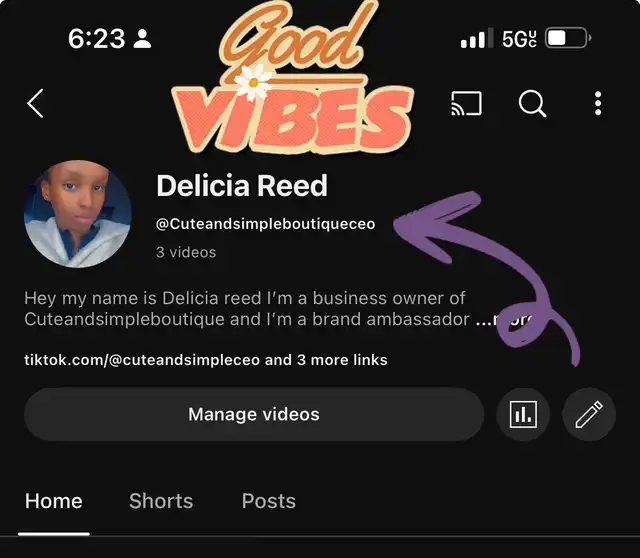Open the three-dot overflow menu
This screenshot has height=558, width=640.
tap(598, 103)
